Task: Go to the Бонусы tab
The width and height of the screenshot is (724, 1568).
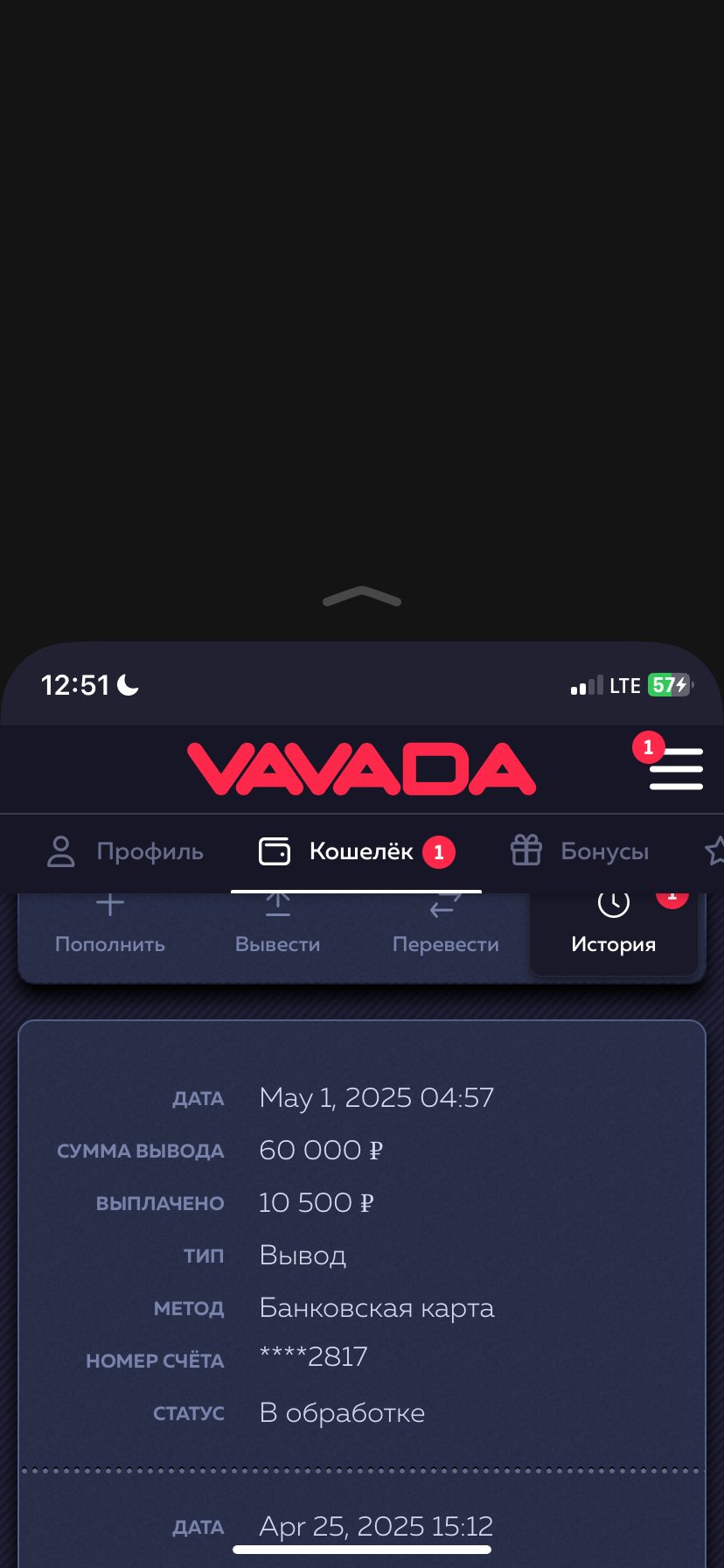Action: coord(580,851)
